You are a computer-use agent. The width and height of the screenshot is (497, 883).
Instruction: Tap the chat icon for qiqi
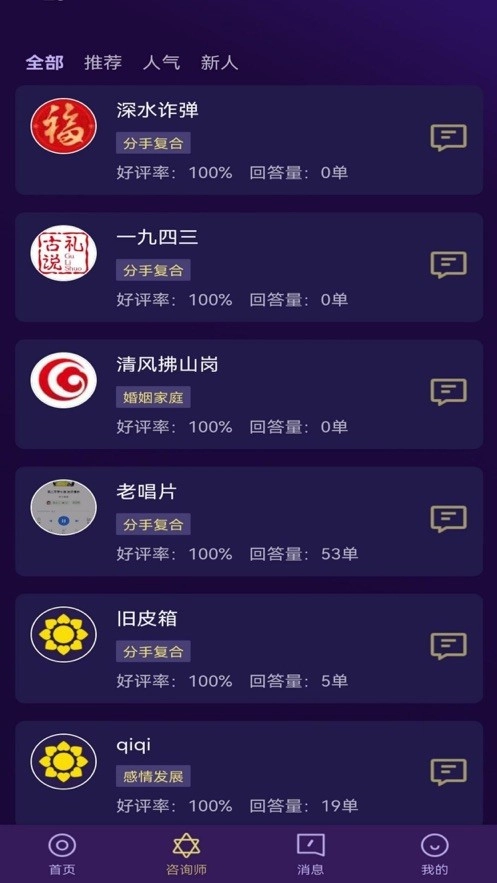coord(449,773)
